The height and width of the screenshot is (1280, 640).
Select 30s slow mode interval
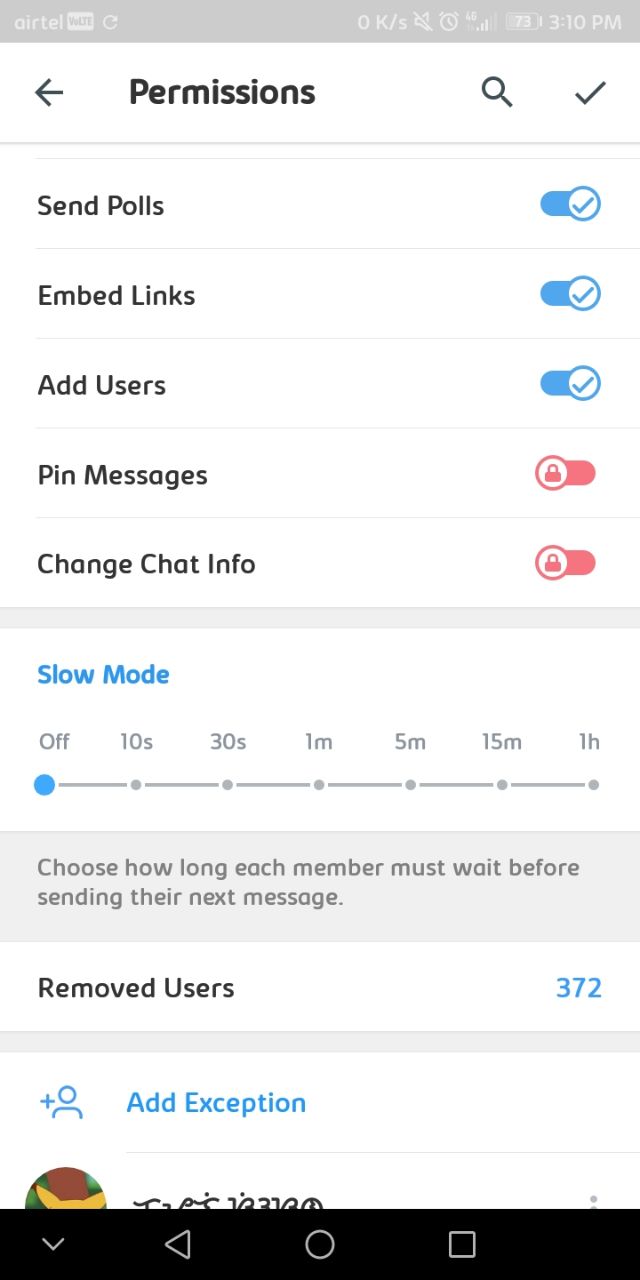pos(228,785)
